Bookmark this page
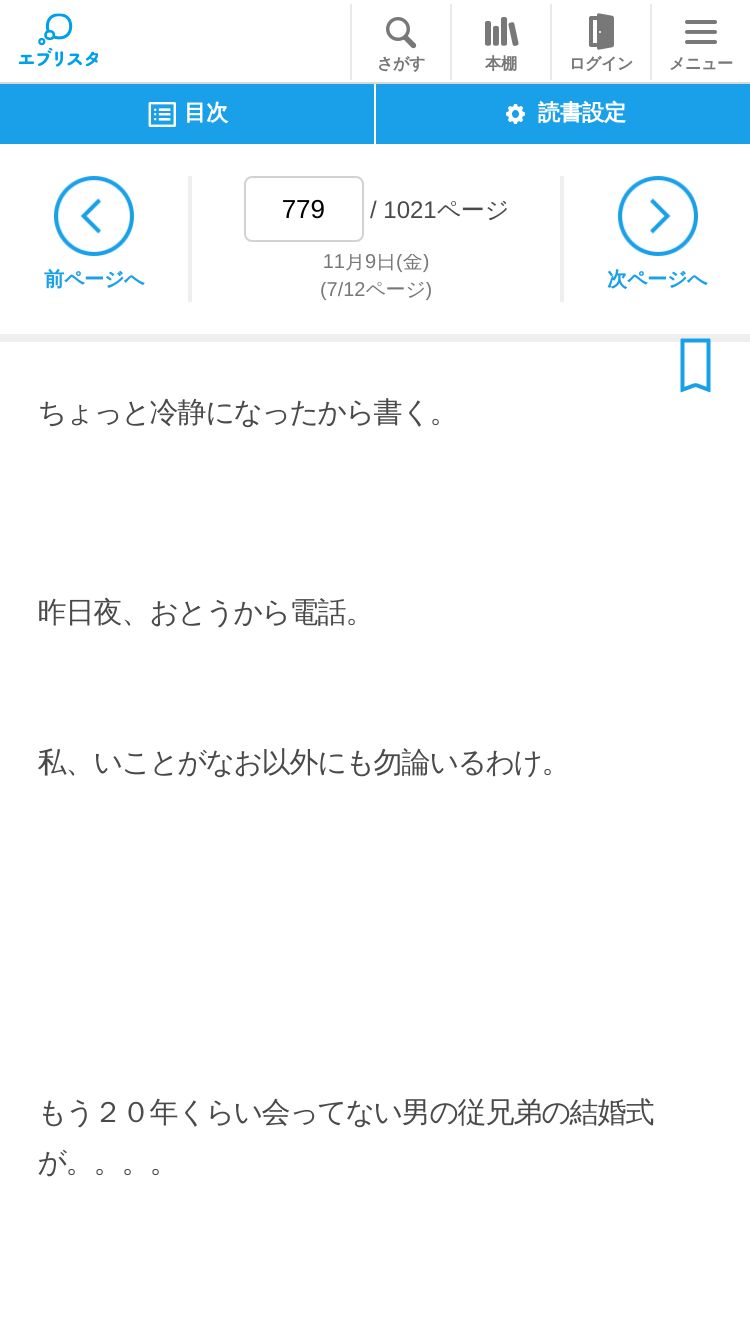750x1334 pixels. click(695, 365)
